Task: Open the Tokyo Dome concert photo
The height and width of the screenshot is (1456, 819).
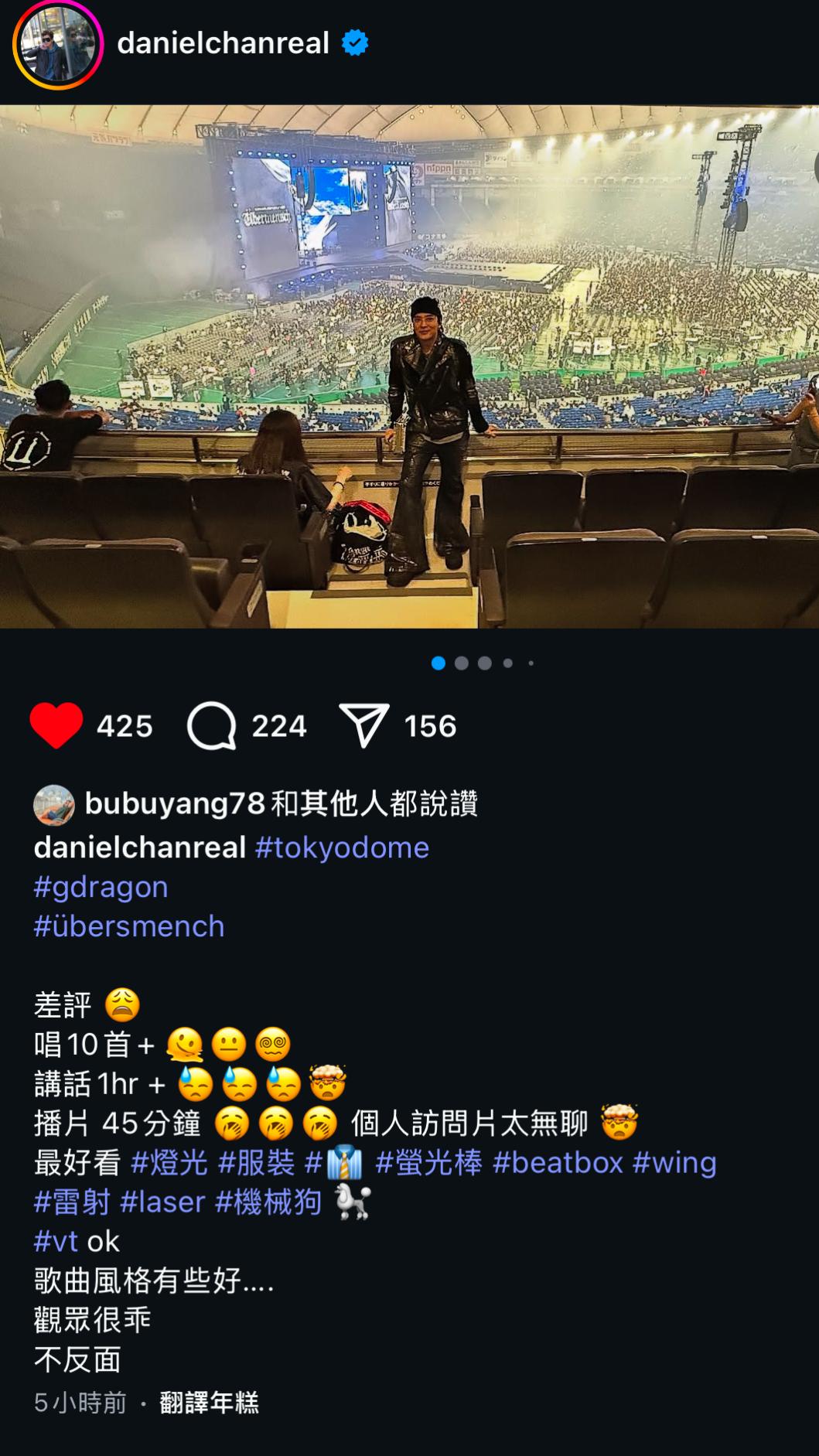Action: coord(409,366)
